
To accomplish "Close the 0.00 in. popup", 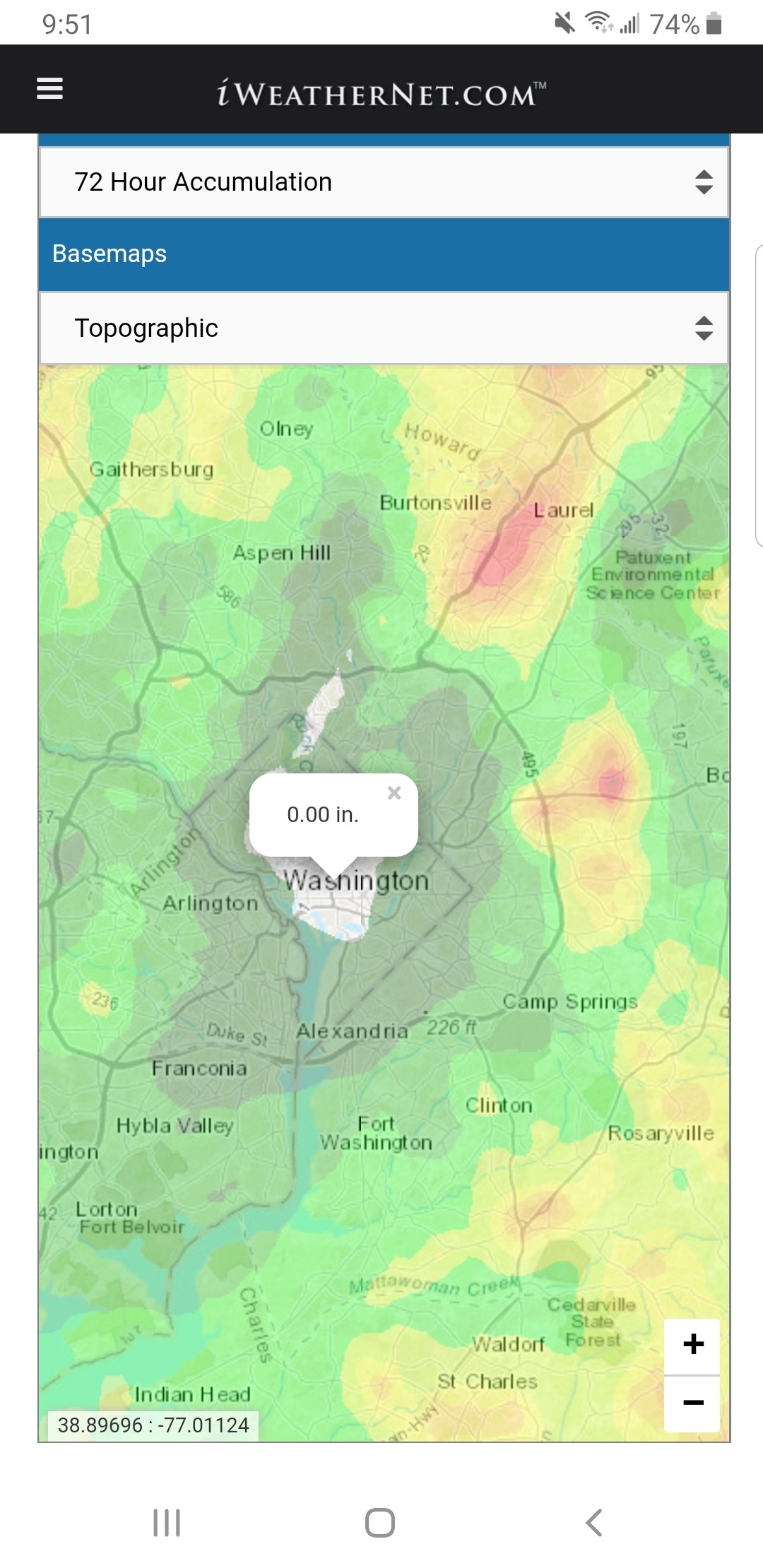I will tap(394, 793).
